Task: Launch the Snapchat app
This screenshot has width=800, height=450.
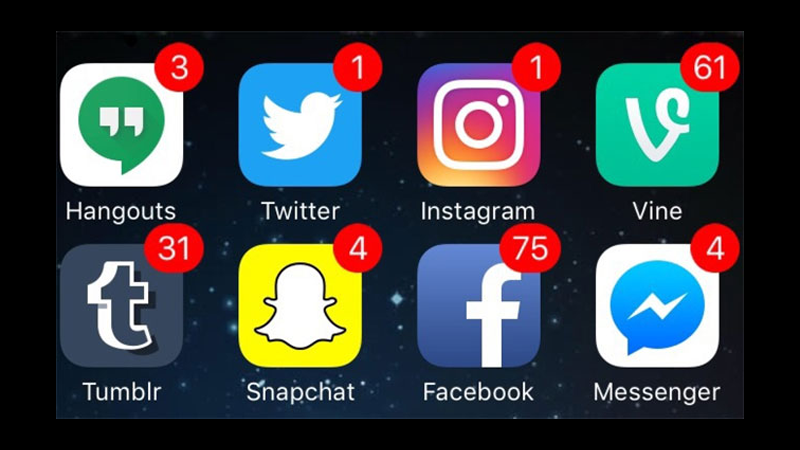Action: point(300,305)
